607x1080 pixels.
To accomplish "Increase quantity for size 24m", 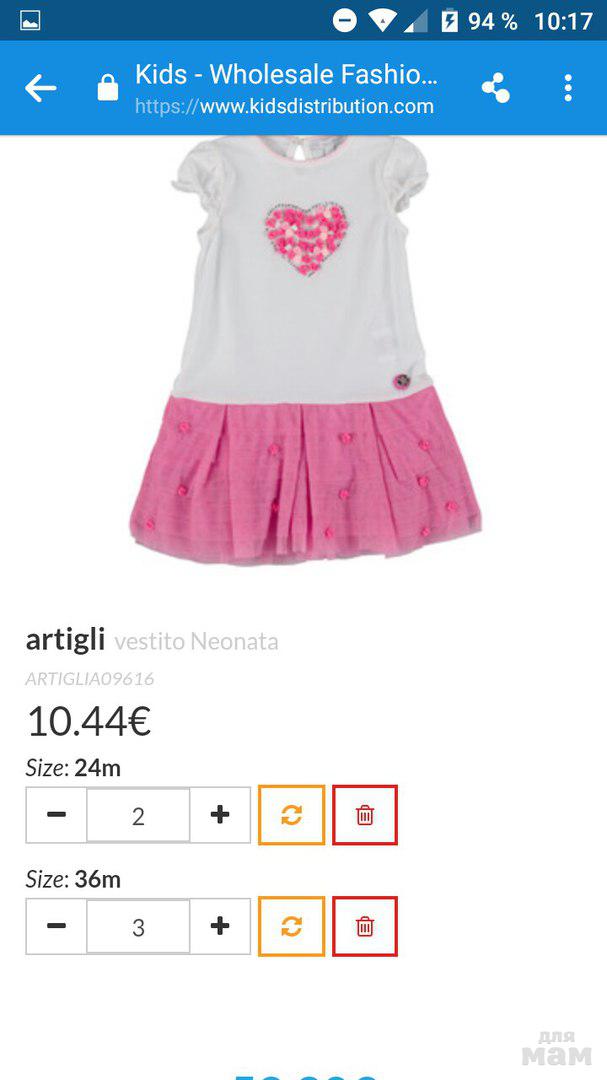I will 220,815.
